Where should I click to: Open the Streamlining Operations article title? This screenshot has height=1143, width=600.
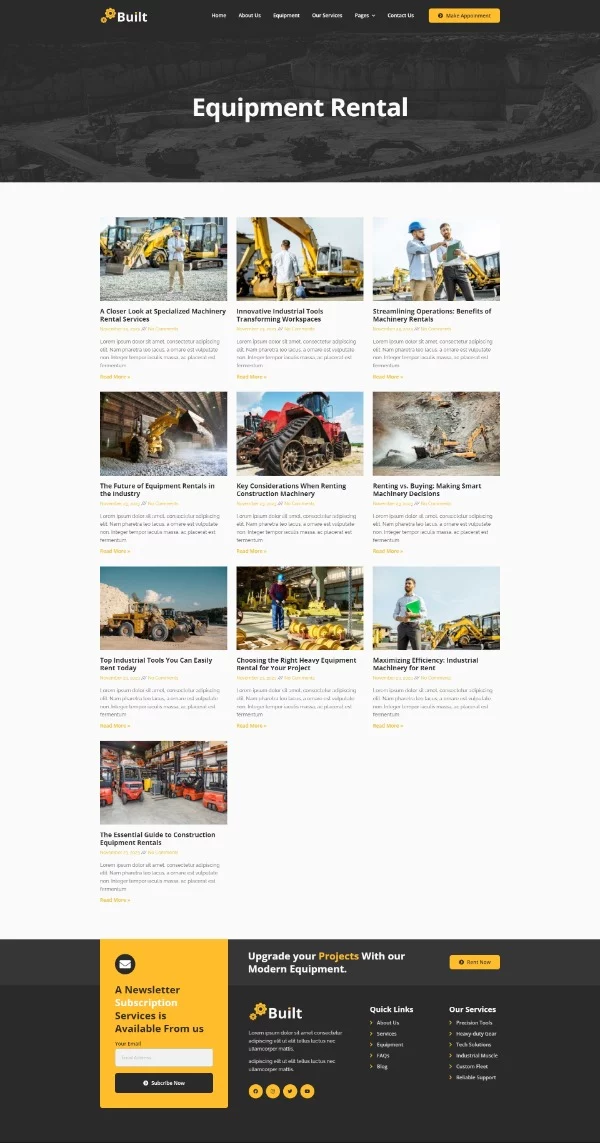tap(431, 315)
